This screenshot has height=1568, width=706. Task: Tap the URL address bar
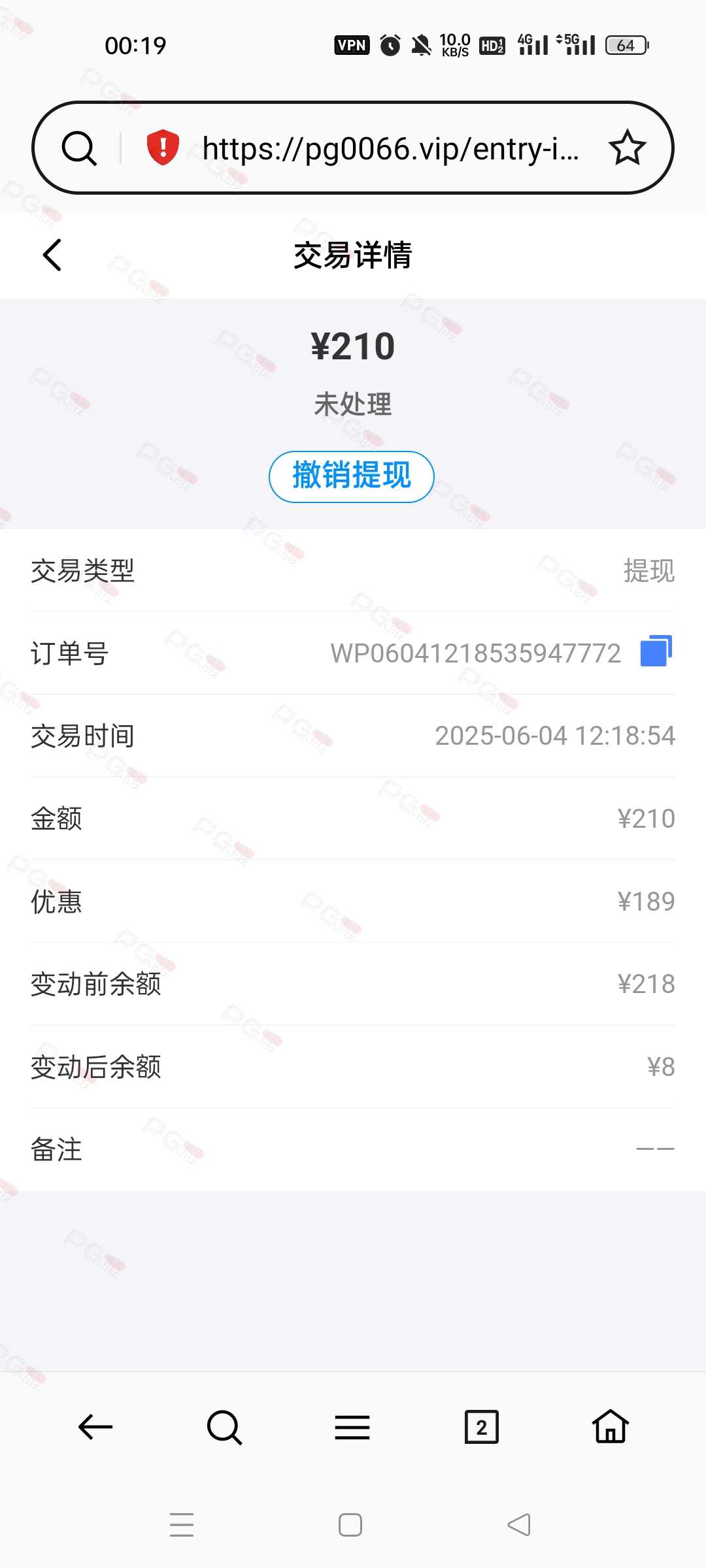point(391,148)
